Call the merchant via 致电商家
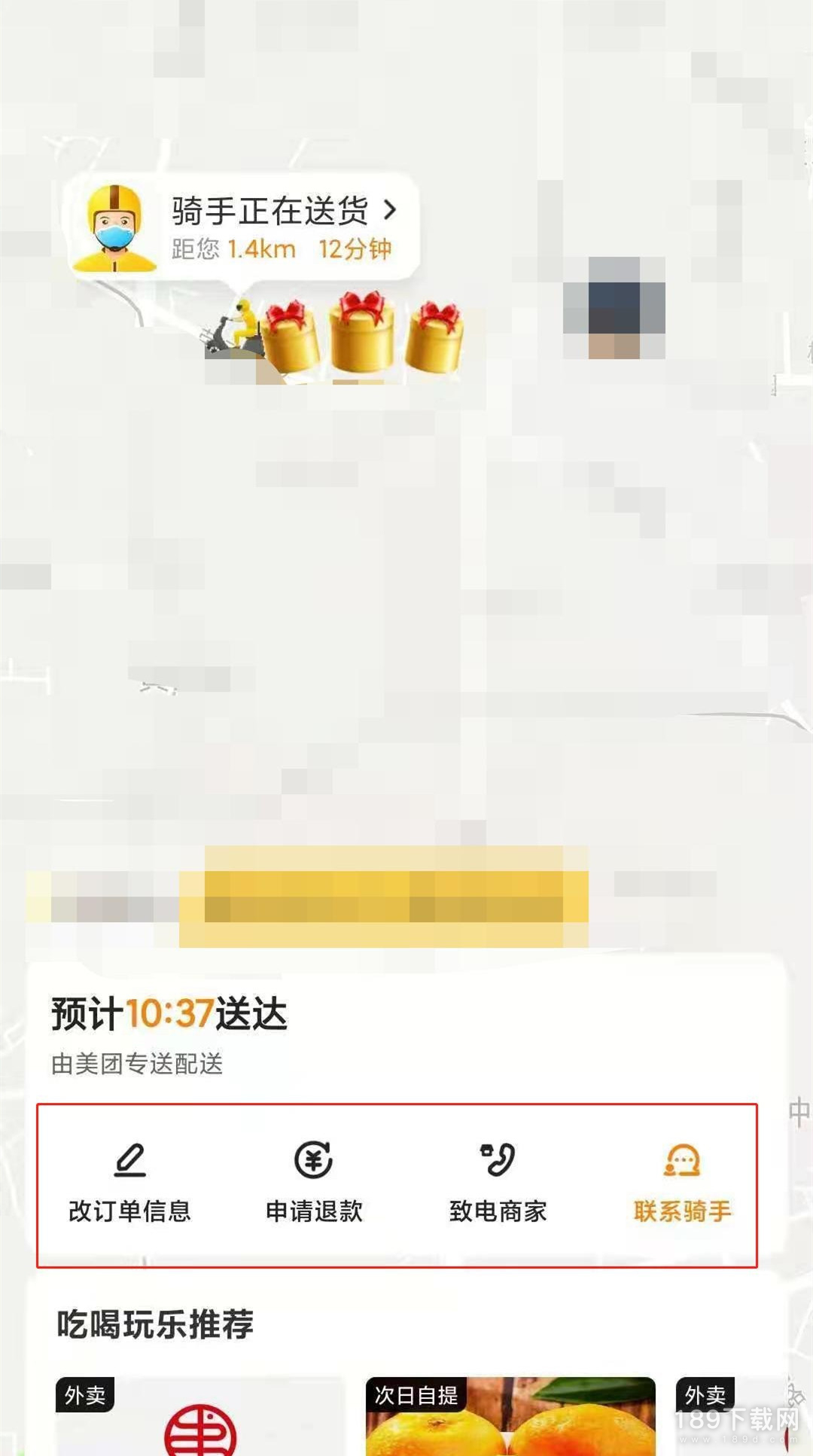Viewport: 813px width, 1456px height. pos(498,1182)
